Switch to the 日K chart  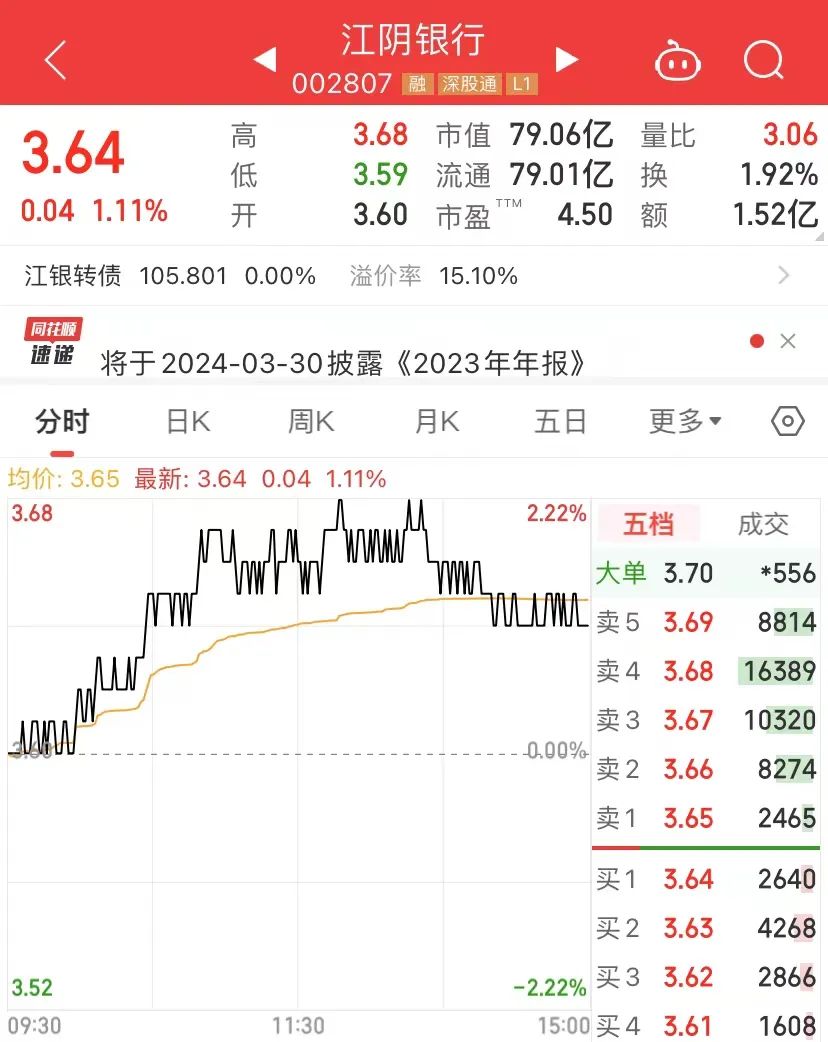tap(188, 422)
